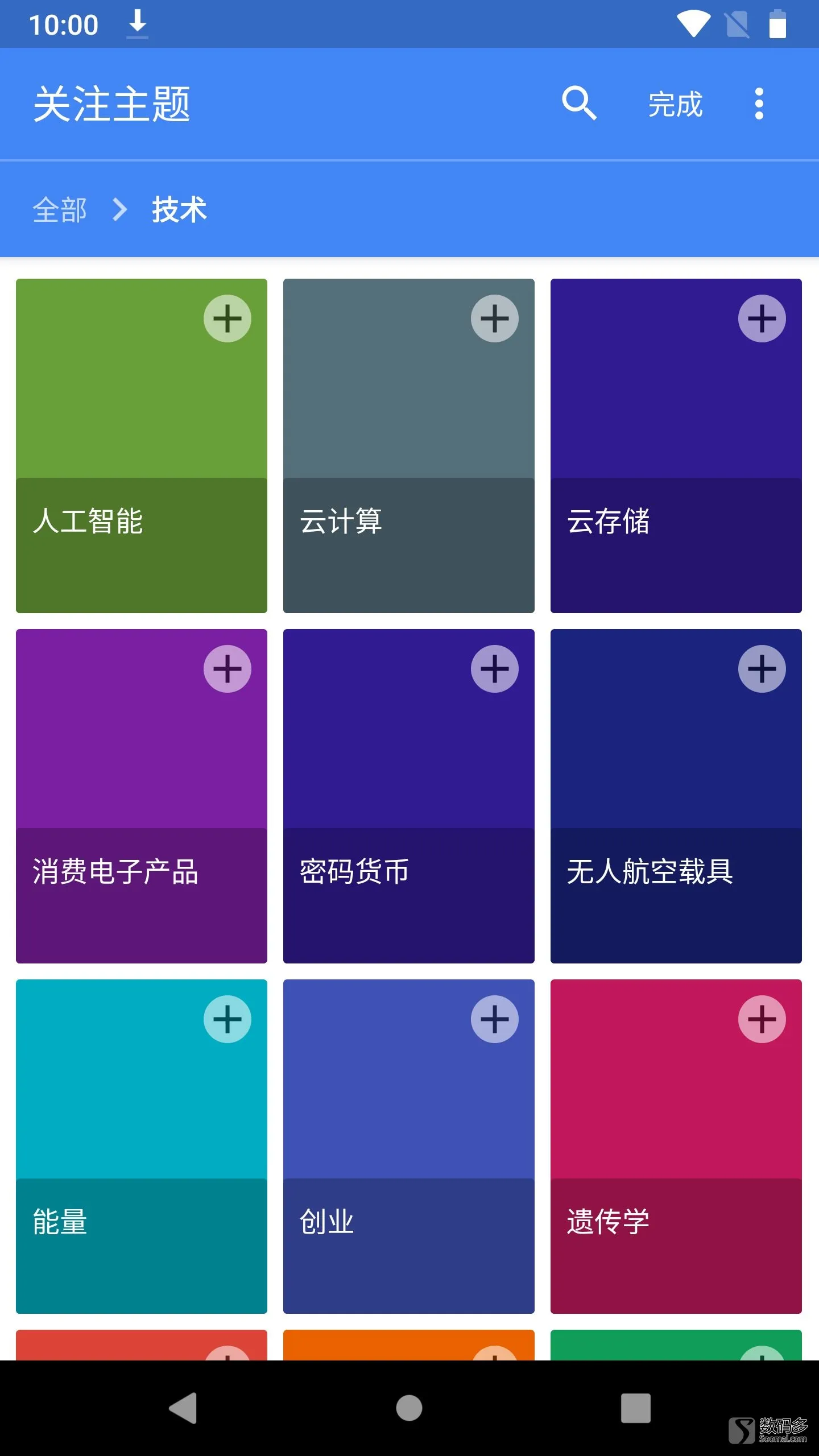Screen dimensions: 819x1456
Task: Follow 云存储 with its plus icon
Action: [762, 318]
